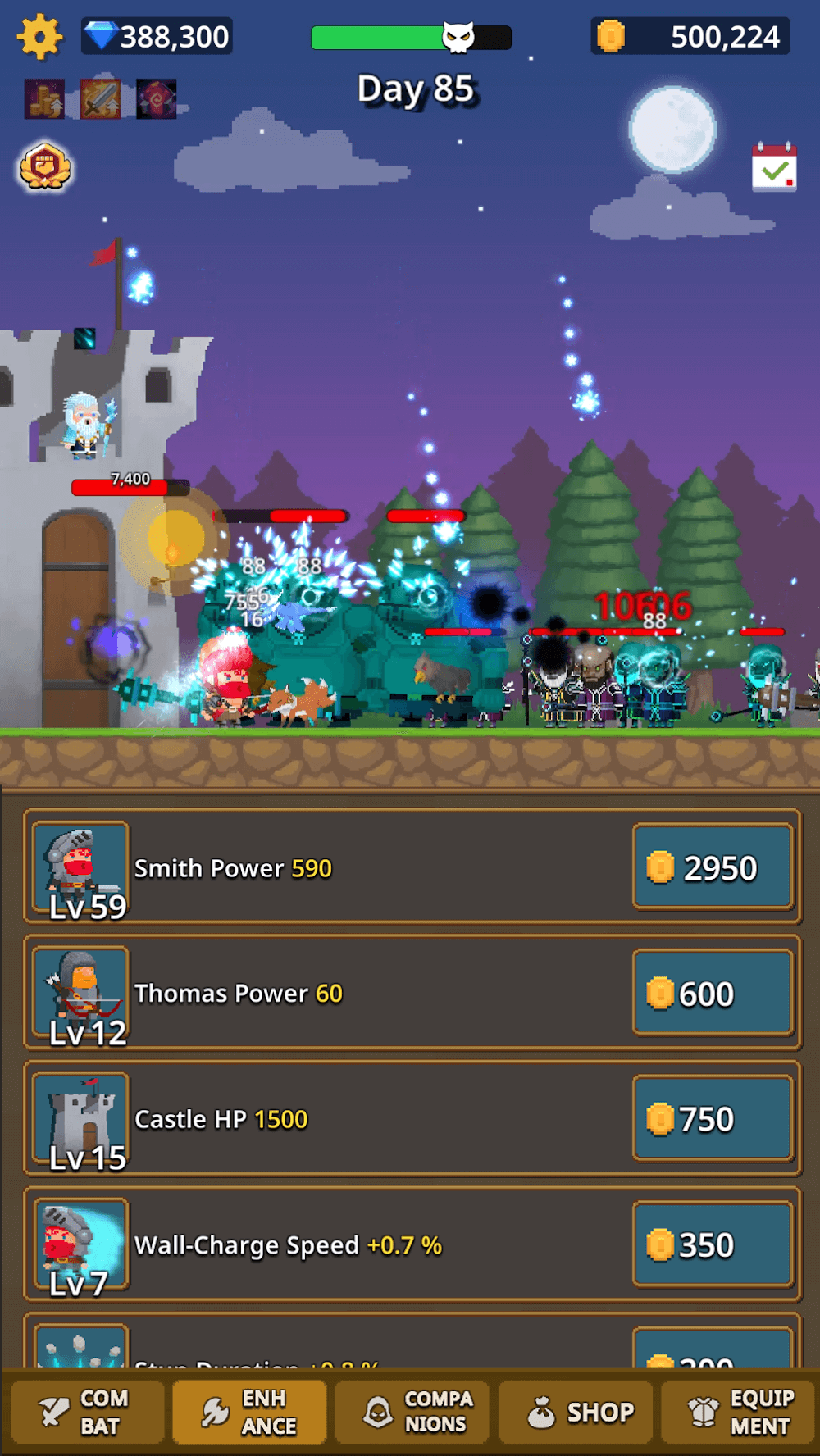Upgrade Castle HP for 750 coins

[712, 1119]
